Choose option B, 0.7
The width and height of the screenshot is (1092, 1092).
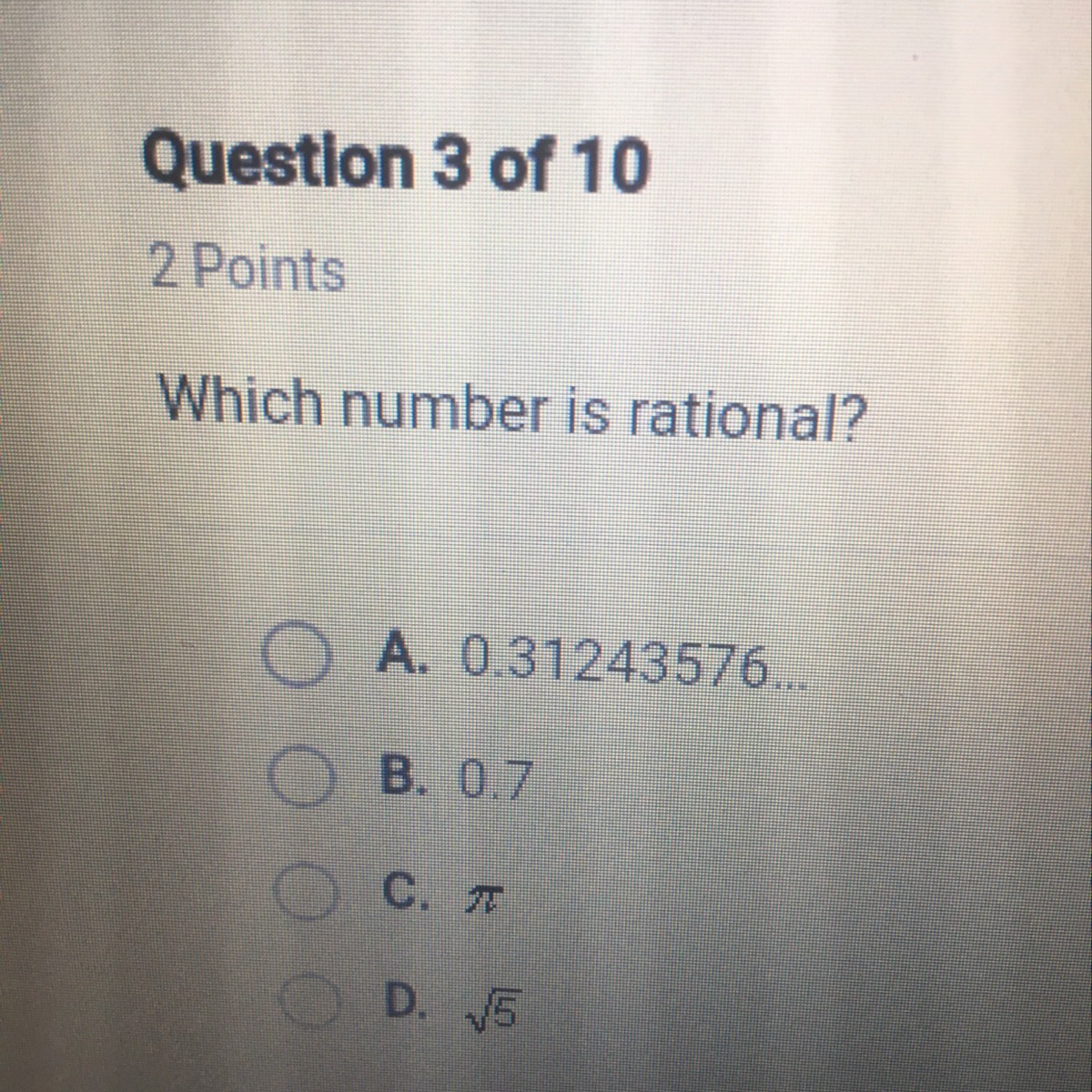point(299,780)
